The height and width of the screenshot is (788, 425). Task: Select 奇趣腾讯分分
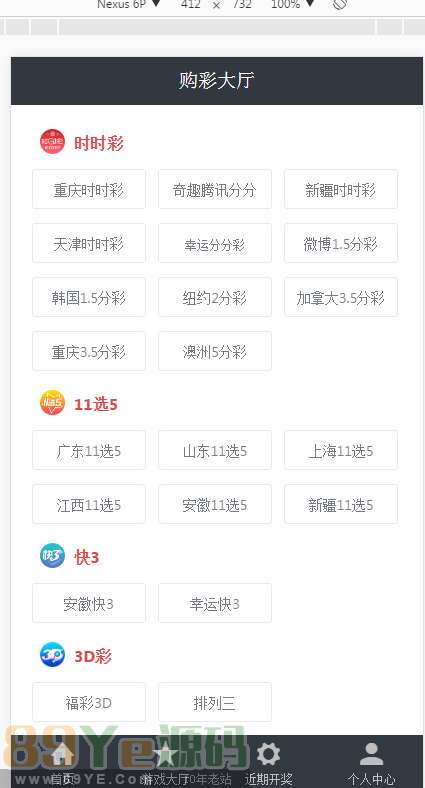pyautogui.click(x=215, y=189)
